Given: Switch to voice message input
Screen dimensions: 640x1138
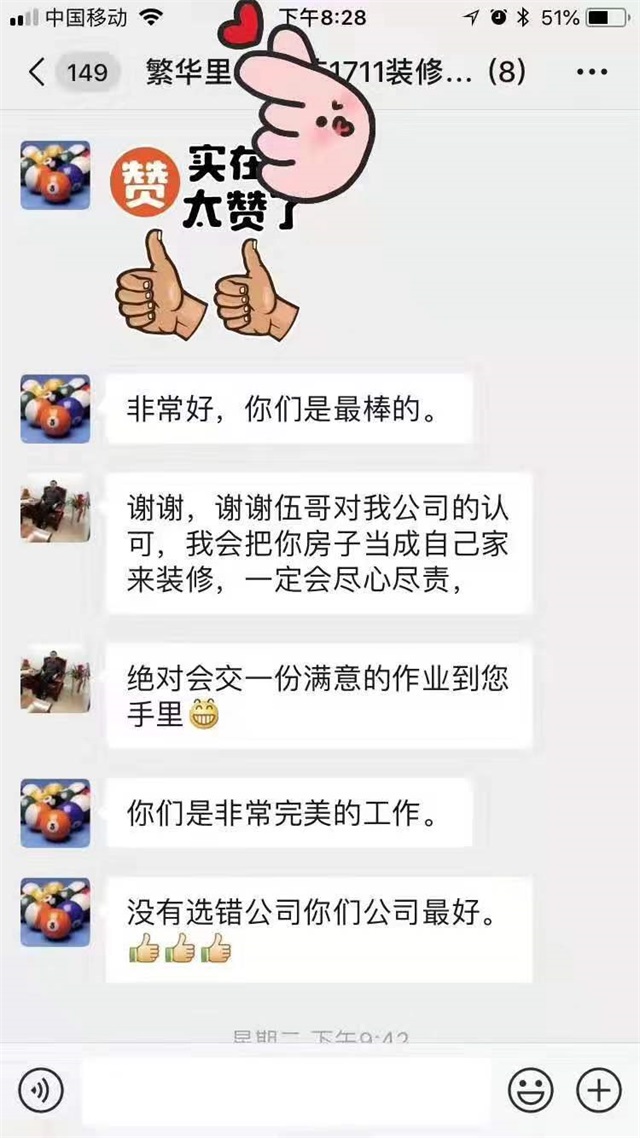Looking at the screenshot, I should [x=40, y=1088].
